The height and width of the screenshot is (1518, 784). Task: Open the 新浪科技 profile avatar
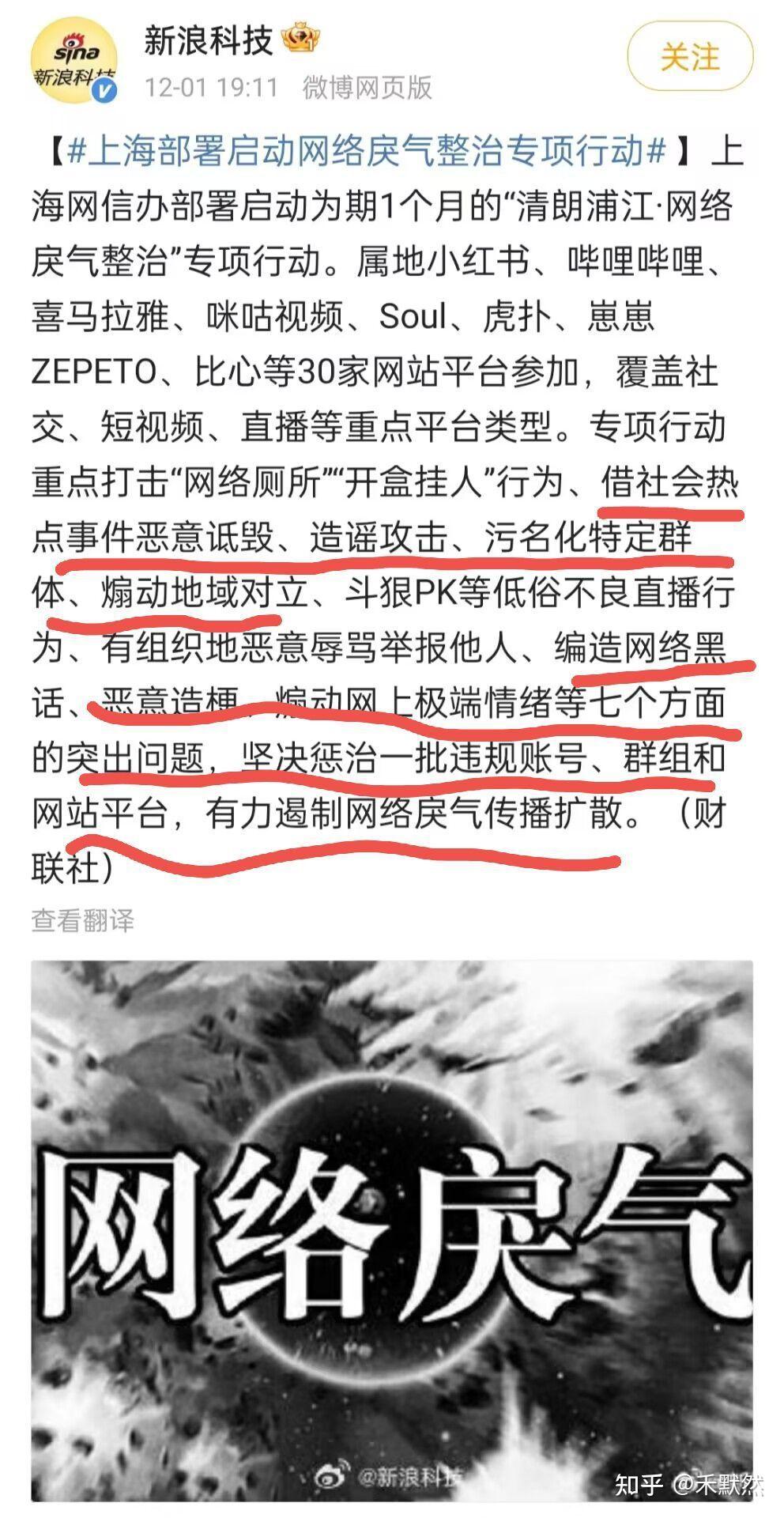74,62
